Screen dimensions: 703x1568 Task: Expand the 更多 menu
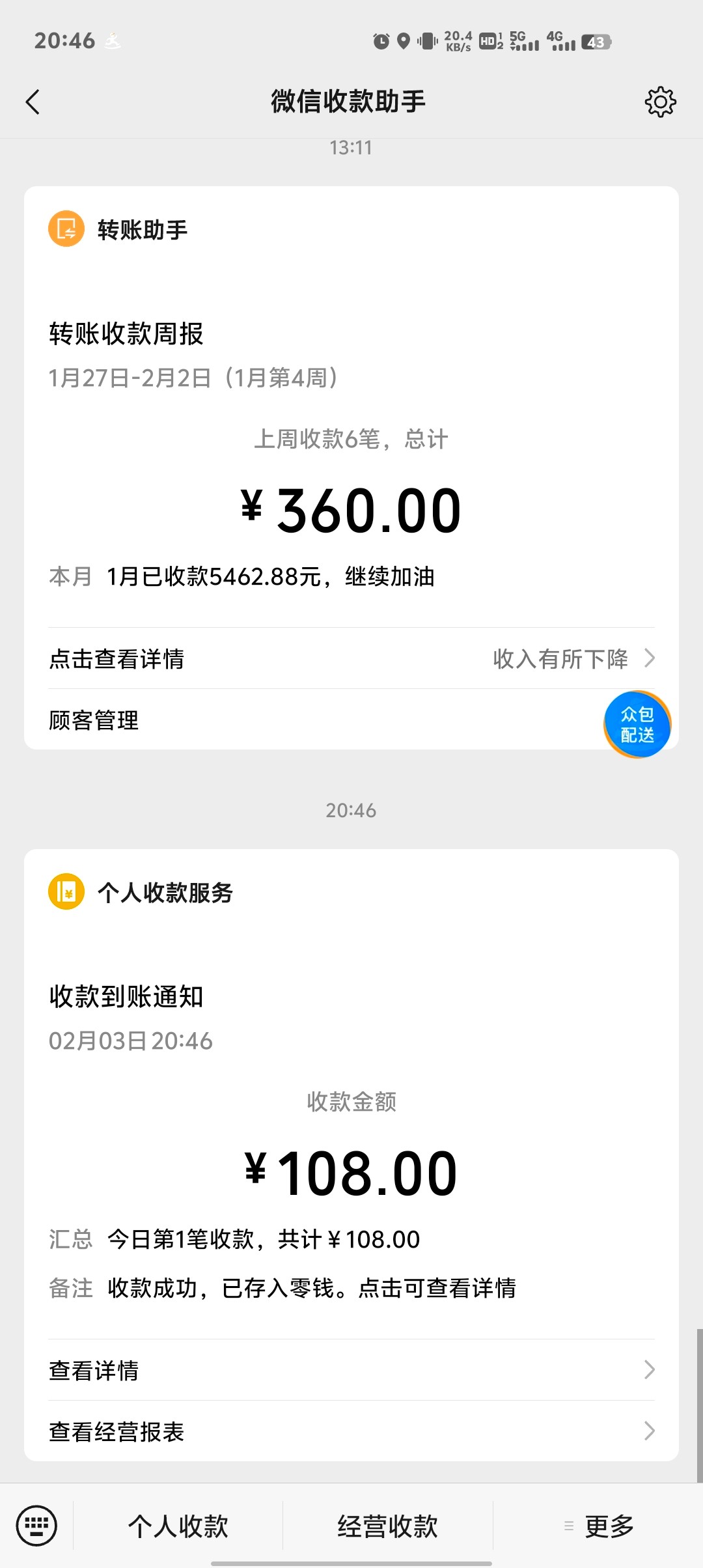click(x=599, y=1526)
